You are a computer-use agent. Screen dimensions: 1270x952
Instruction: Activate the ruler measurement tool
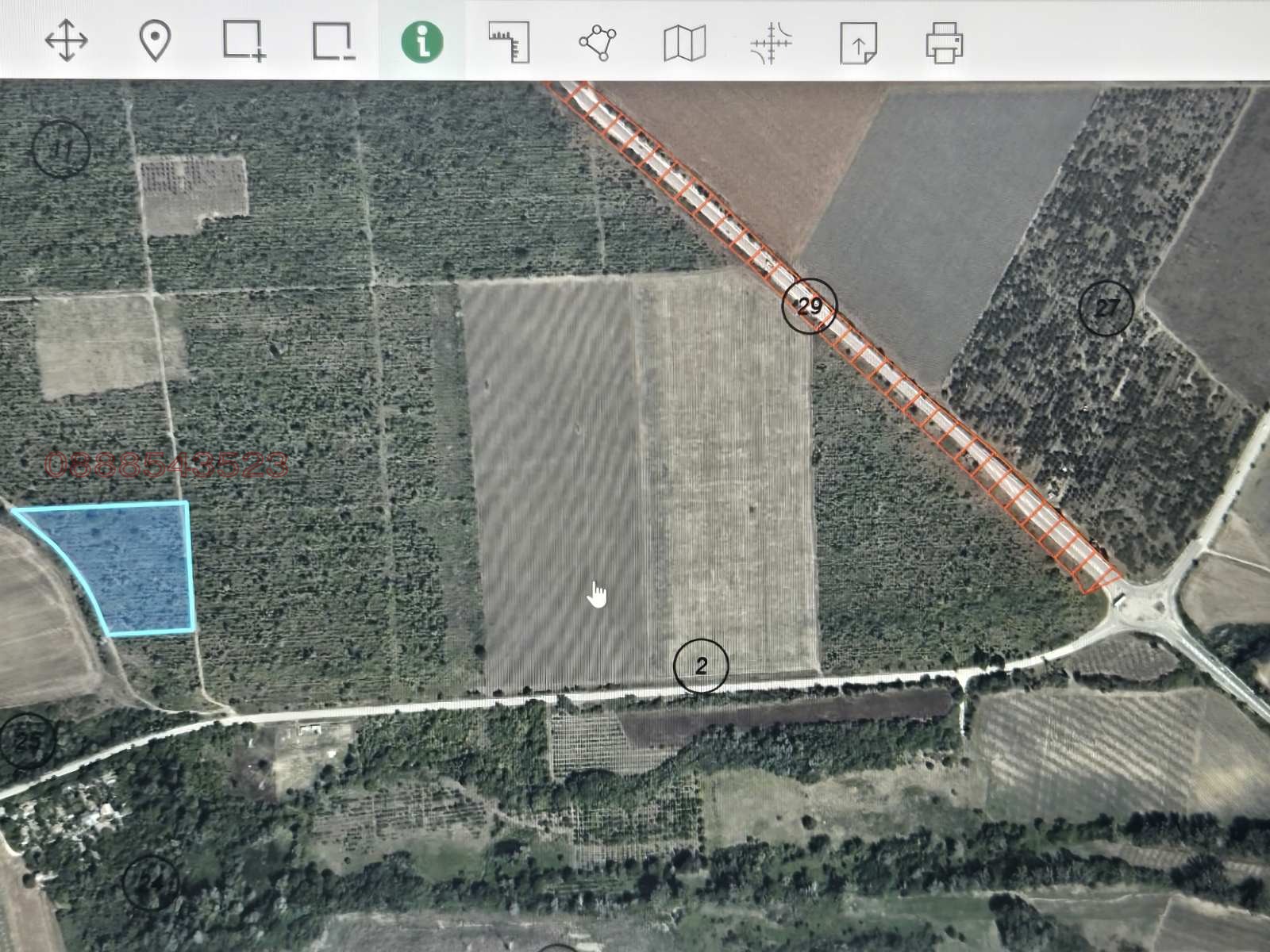click(510, 42)
